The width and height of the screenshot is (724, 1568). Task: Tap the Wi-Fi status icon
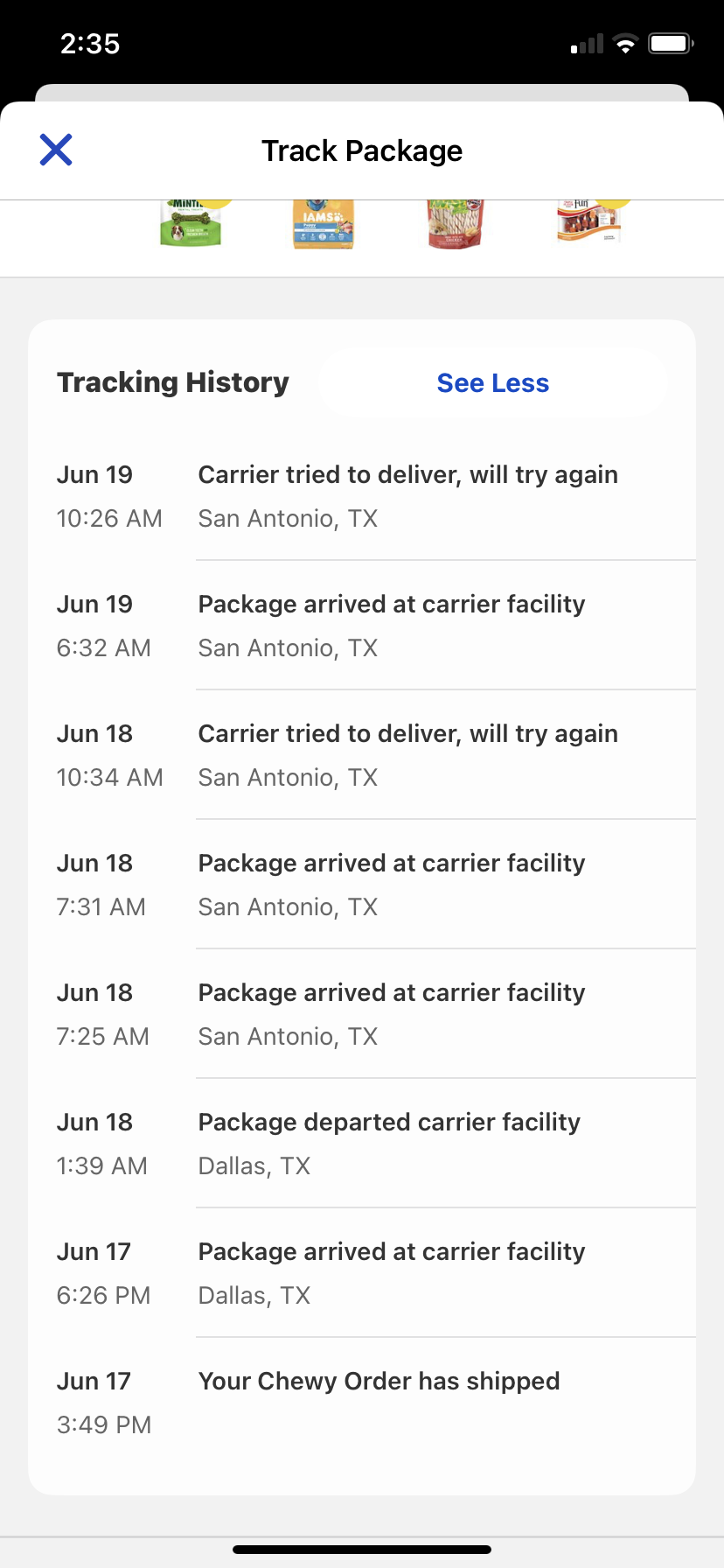pos(624,43)
